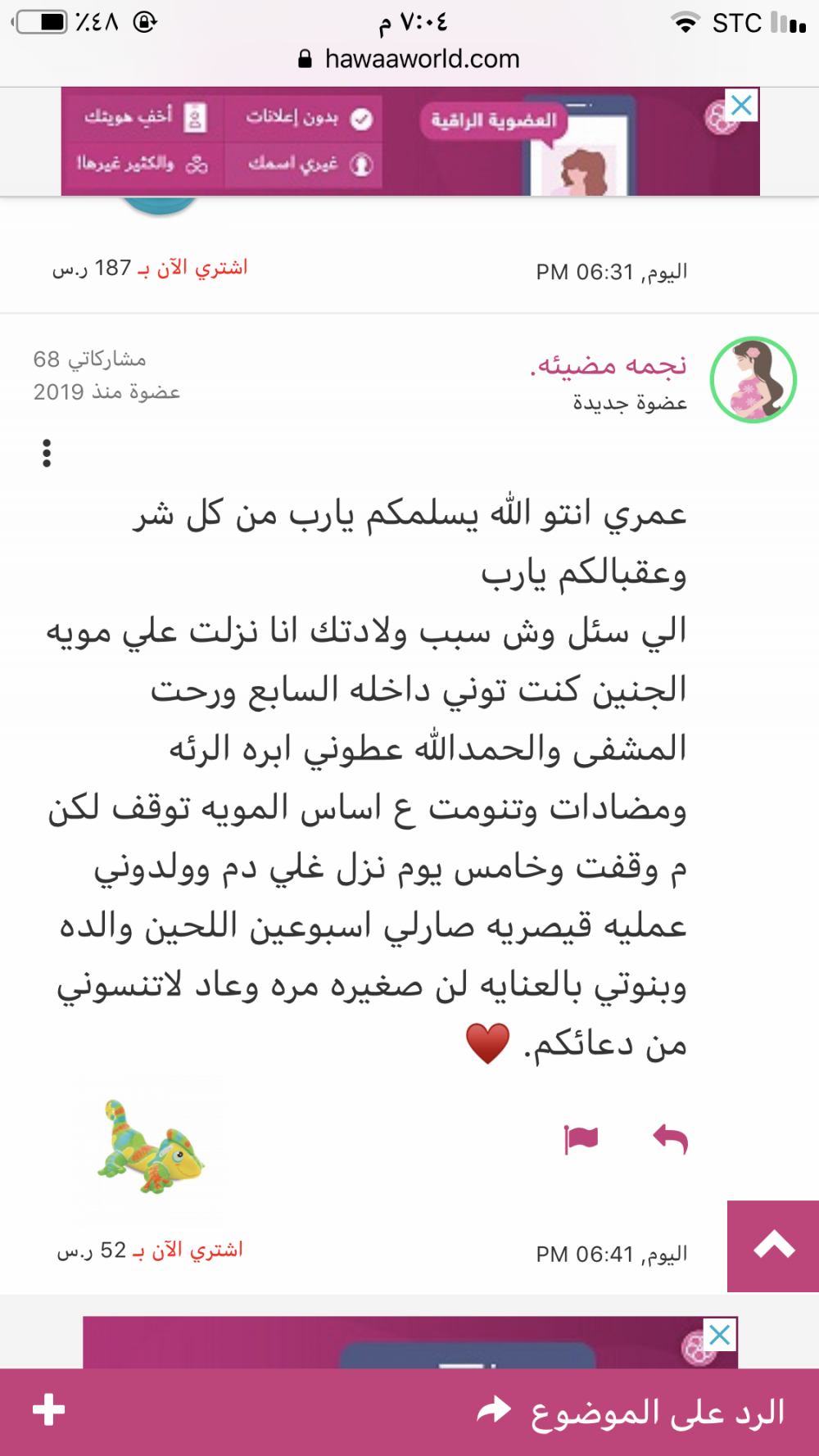
Task: Tap the buy now for 52 SAR link
Action: click(x=150, y=1250)
